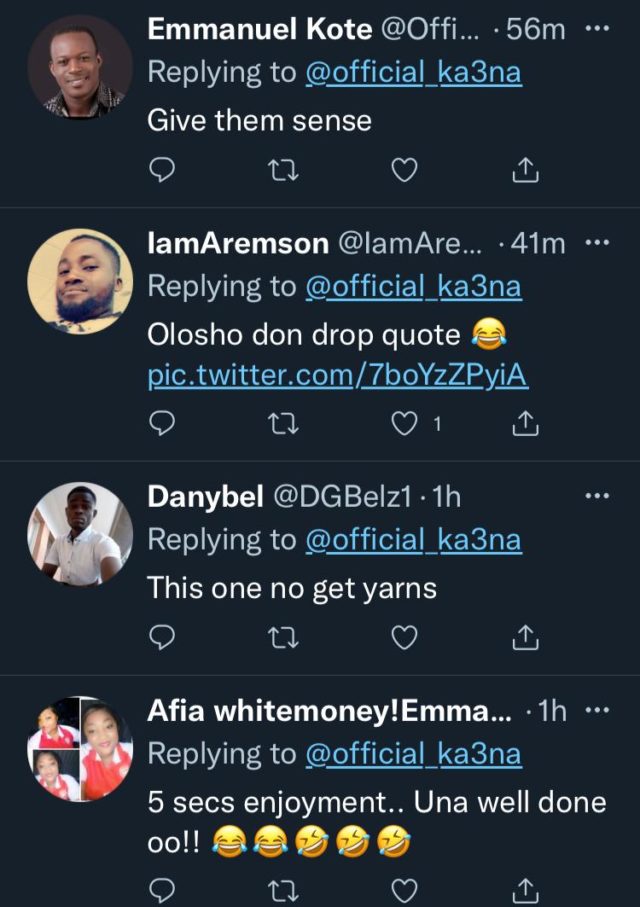Screen dimensions: 640x907
Task: Open Afia whitemoney's profile picture
Action: 80,750
